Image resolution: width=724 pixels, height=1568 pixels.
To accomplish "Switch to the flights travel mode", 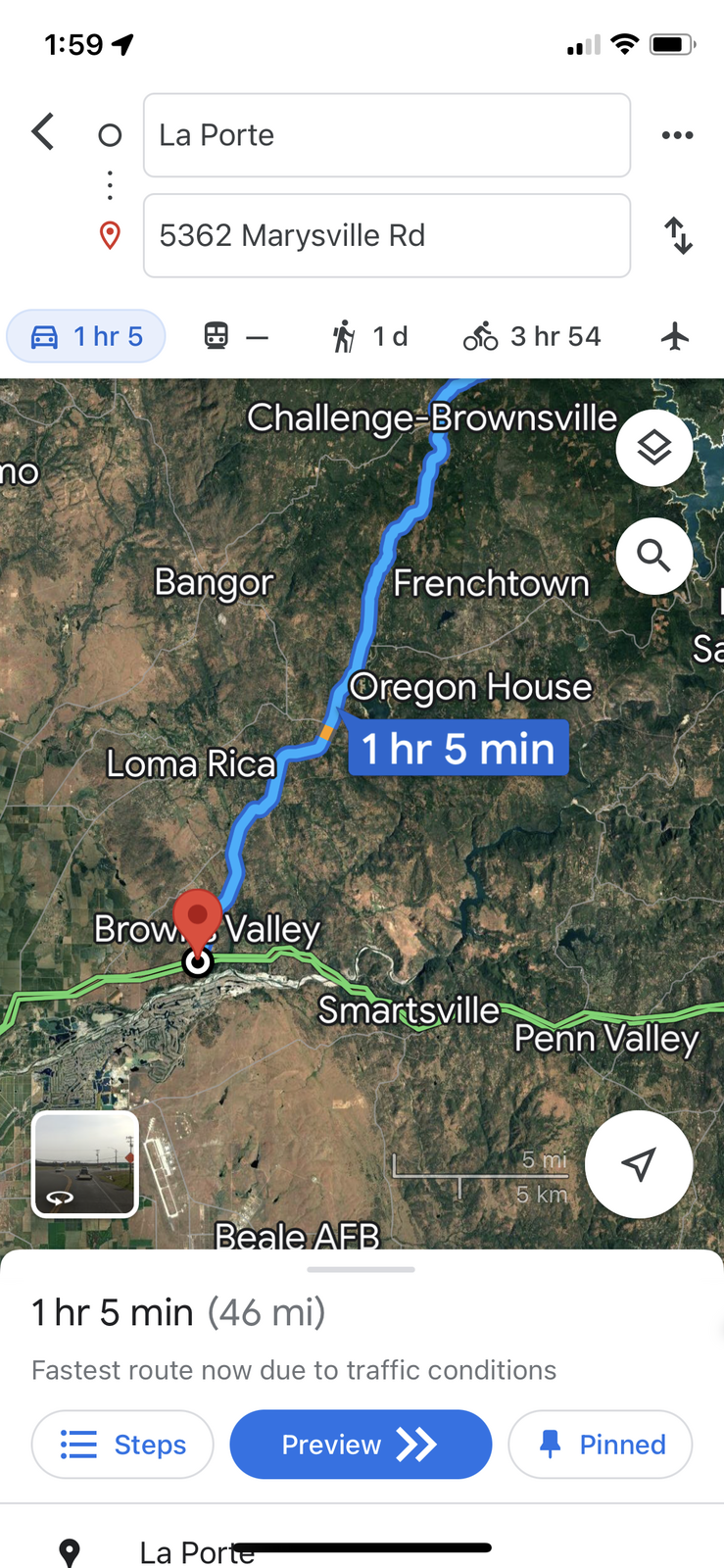I will click(675, 337).
